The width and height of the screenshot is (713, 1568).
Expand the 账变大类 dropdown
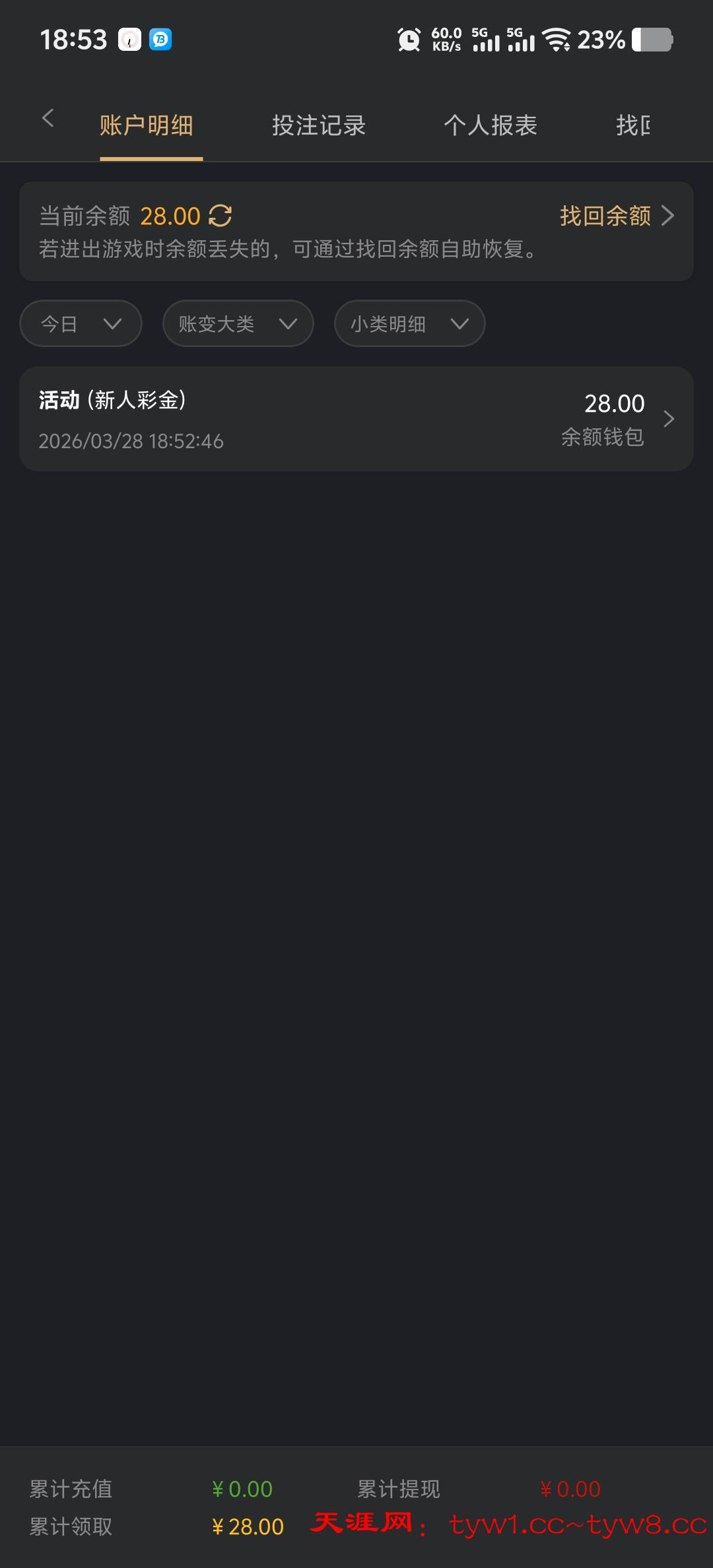point(238,324)
